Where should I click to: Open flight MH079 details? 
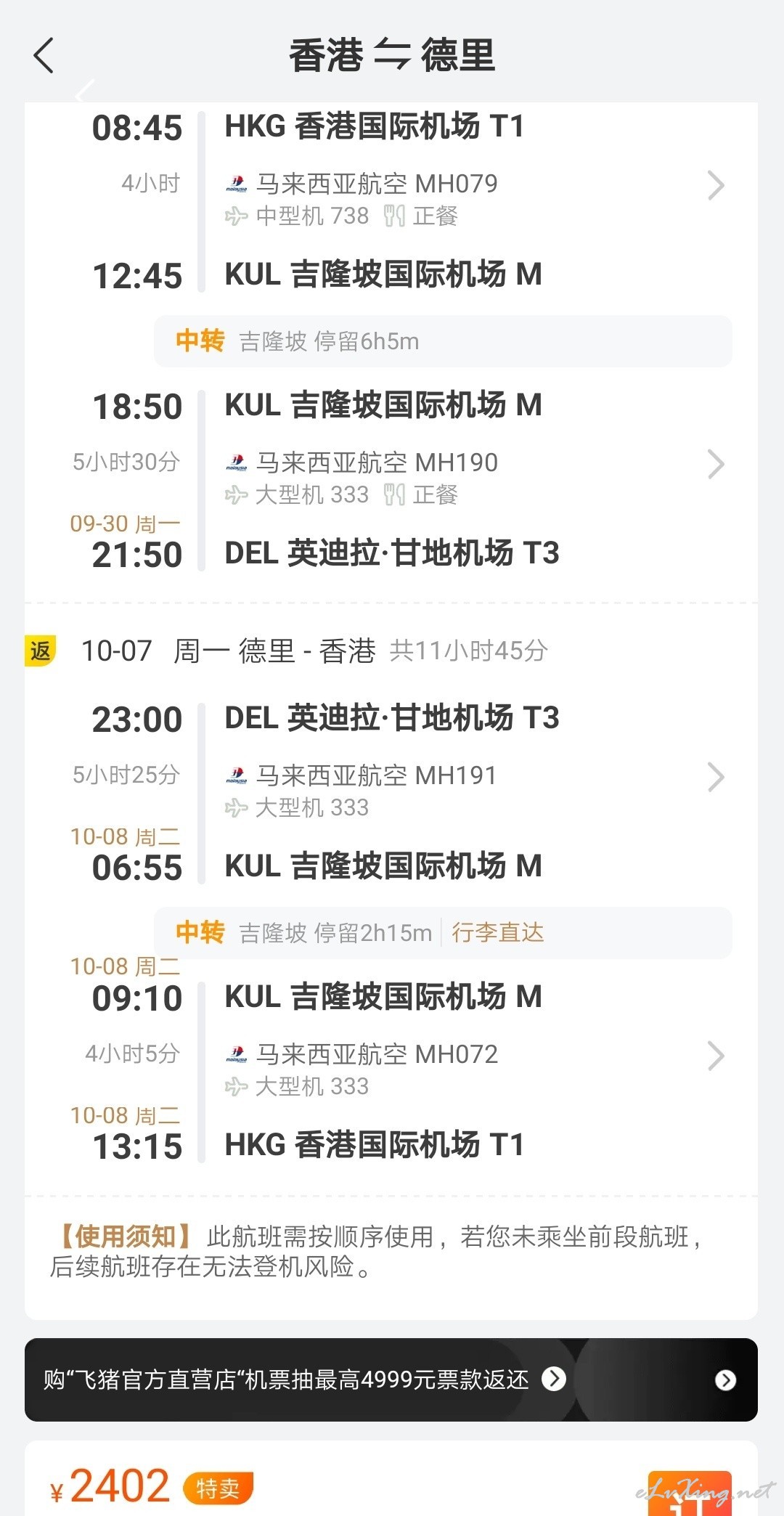[716, 186]
